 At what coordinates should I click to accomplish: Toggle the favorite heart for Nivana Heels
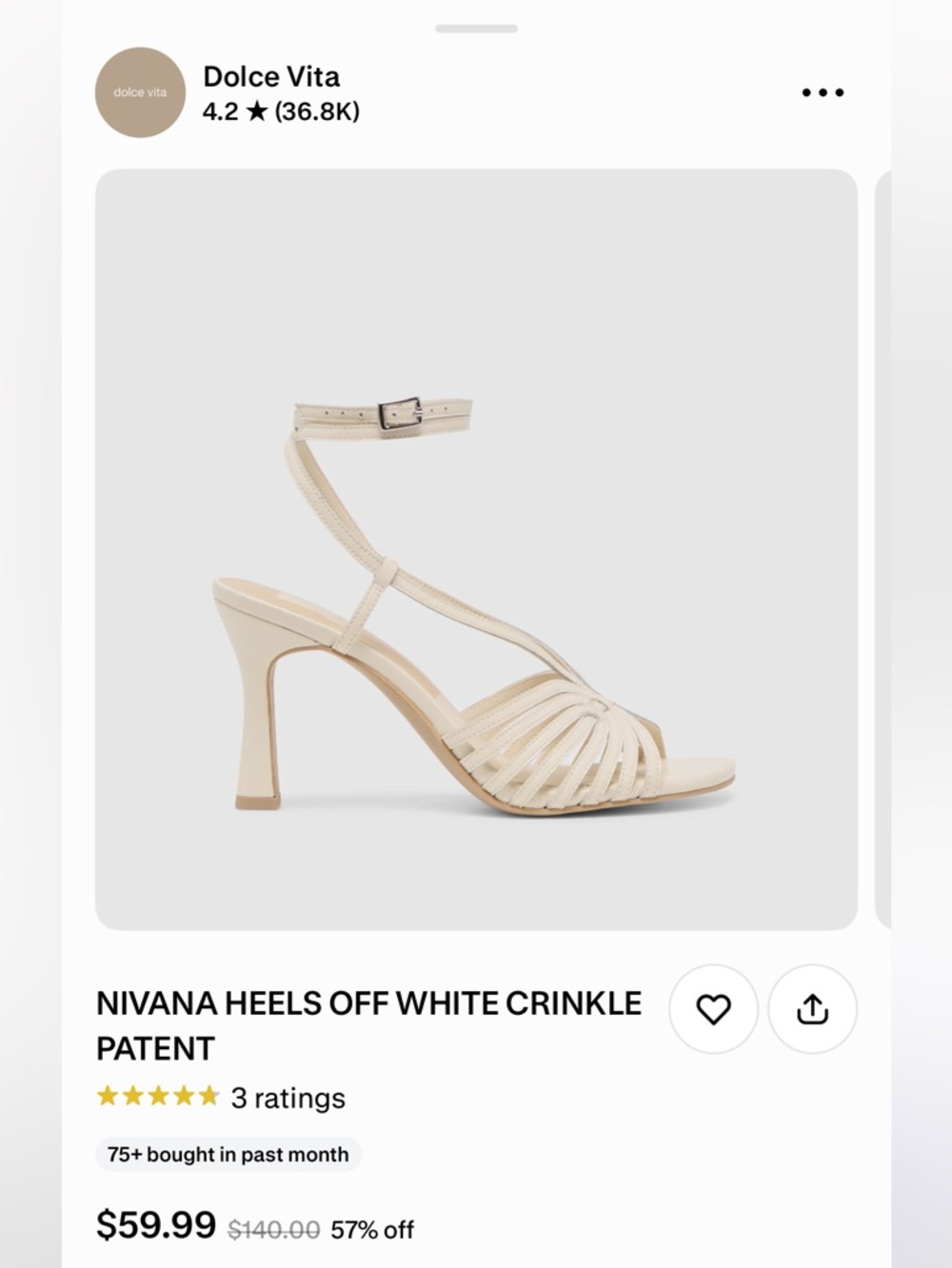713,1010
